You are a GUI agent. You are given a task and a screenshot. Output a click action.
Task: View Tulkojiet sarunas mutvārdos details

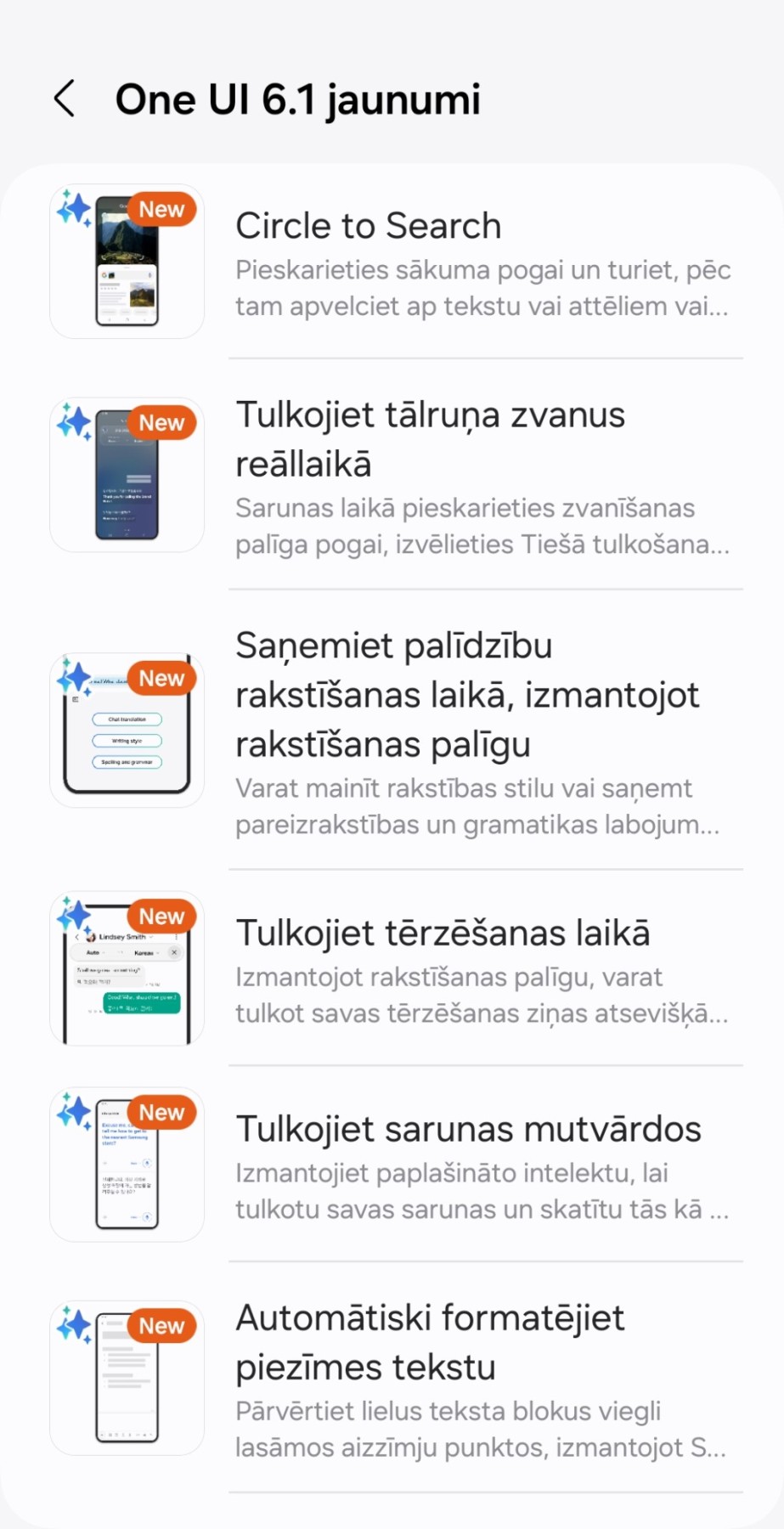[392, 1165]
